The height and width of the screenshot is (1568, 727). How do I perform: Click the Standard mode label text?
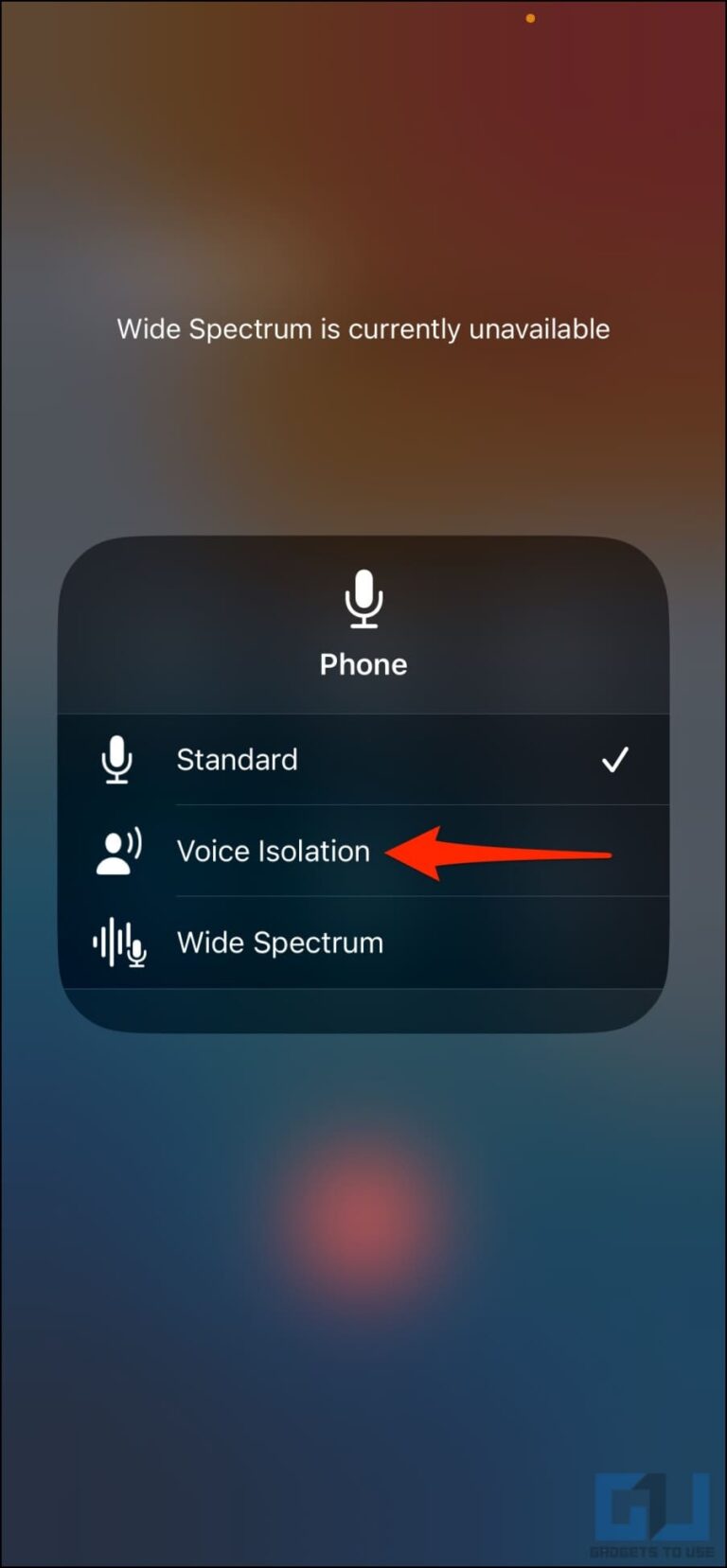pyautogui.click(x=237, y=760)
